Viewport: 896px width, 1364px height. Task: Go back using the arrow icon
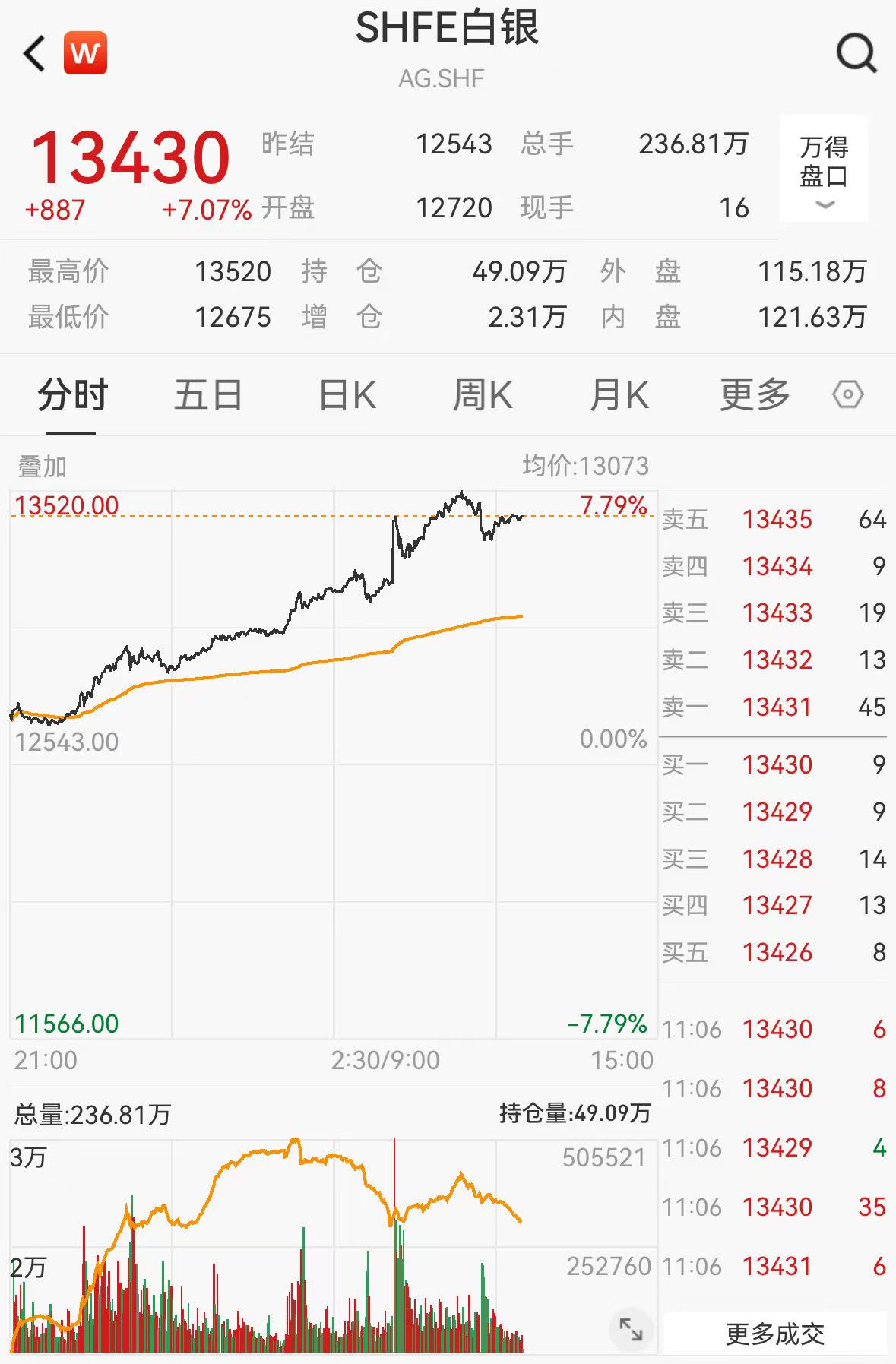34,54
